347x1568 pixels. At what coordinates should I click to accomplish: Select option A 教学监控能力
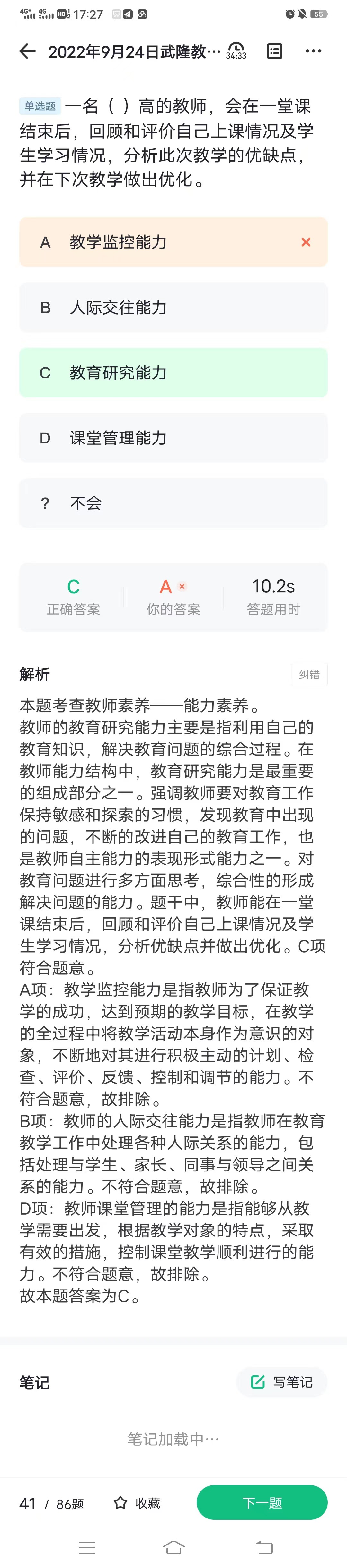(173, 242)
